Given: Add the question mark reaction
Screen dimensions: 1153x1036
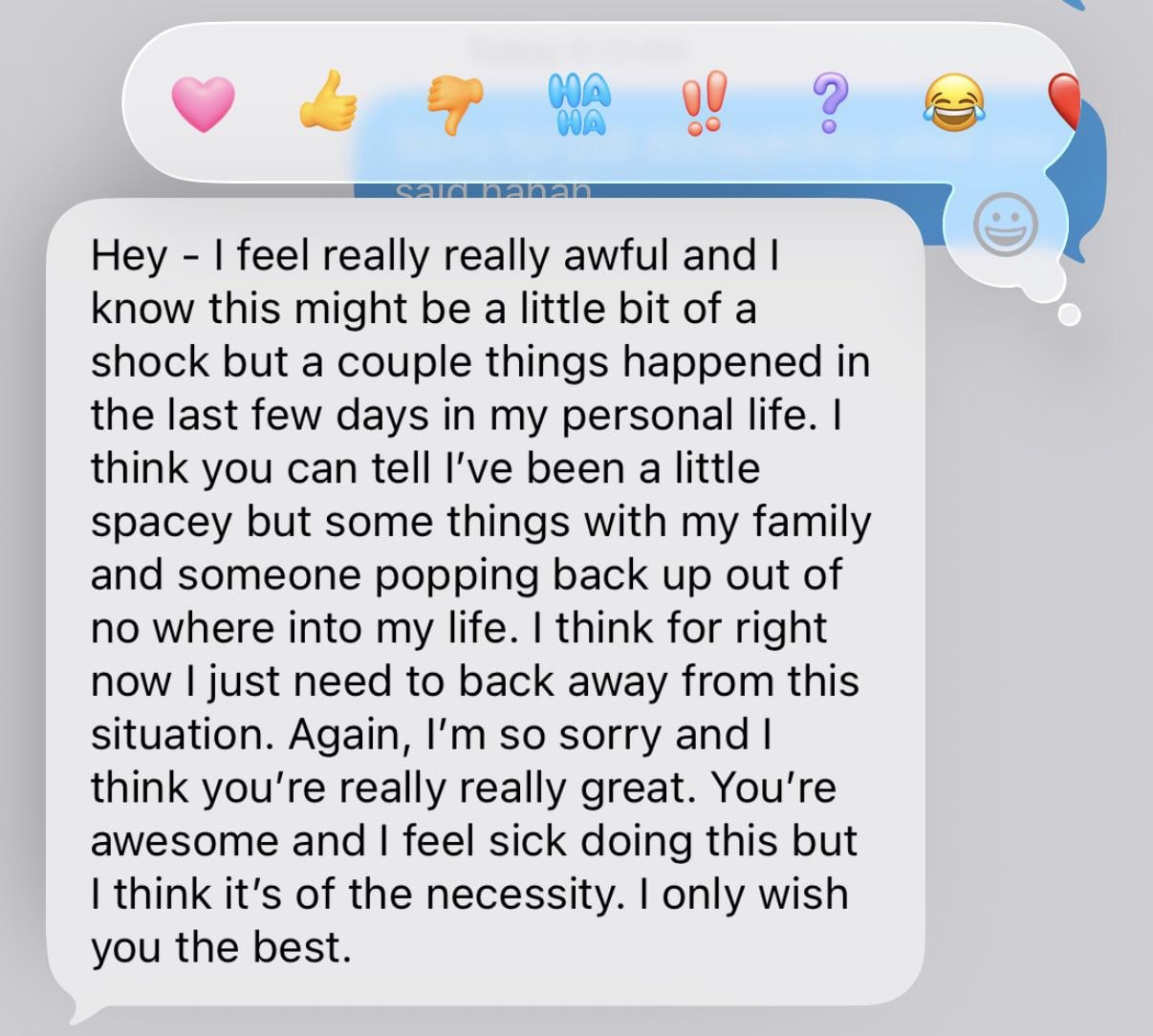Looking at the screenshot, I should [x=829, y=103].
